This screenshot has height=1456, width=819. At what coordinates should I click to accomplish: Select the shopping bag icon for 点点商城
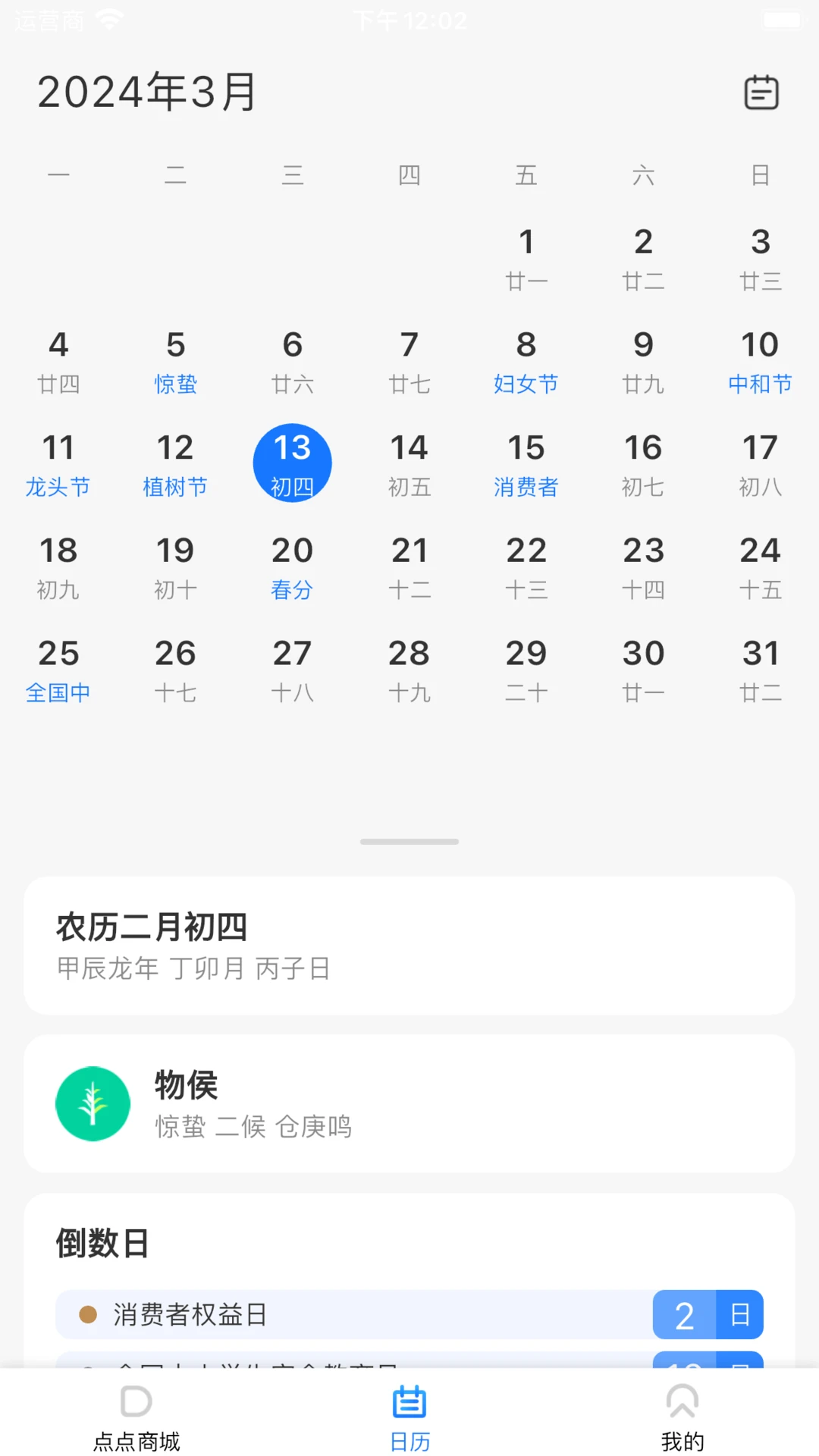click(x=136, y=1402)
